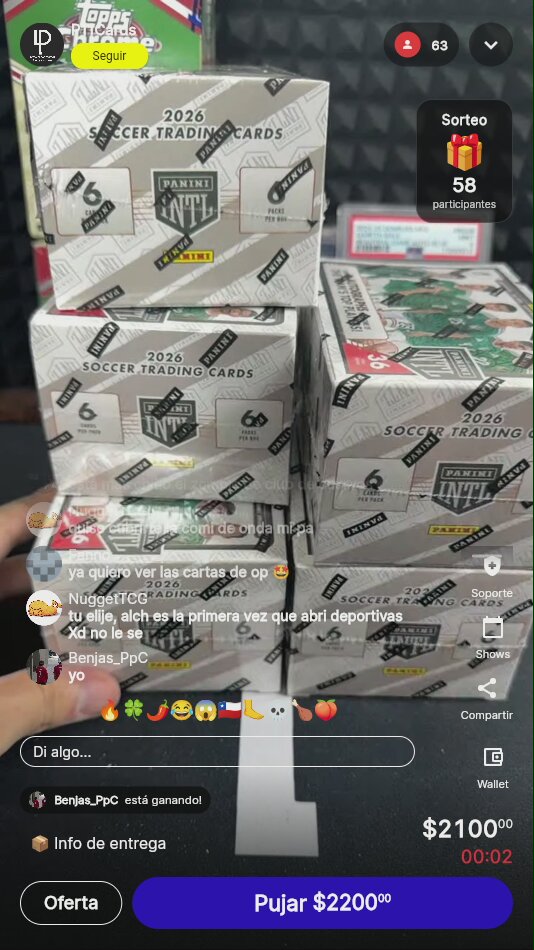Open Soporte help
The height and width of the screenshot is (950, 534).
point(492,576)
